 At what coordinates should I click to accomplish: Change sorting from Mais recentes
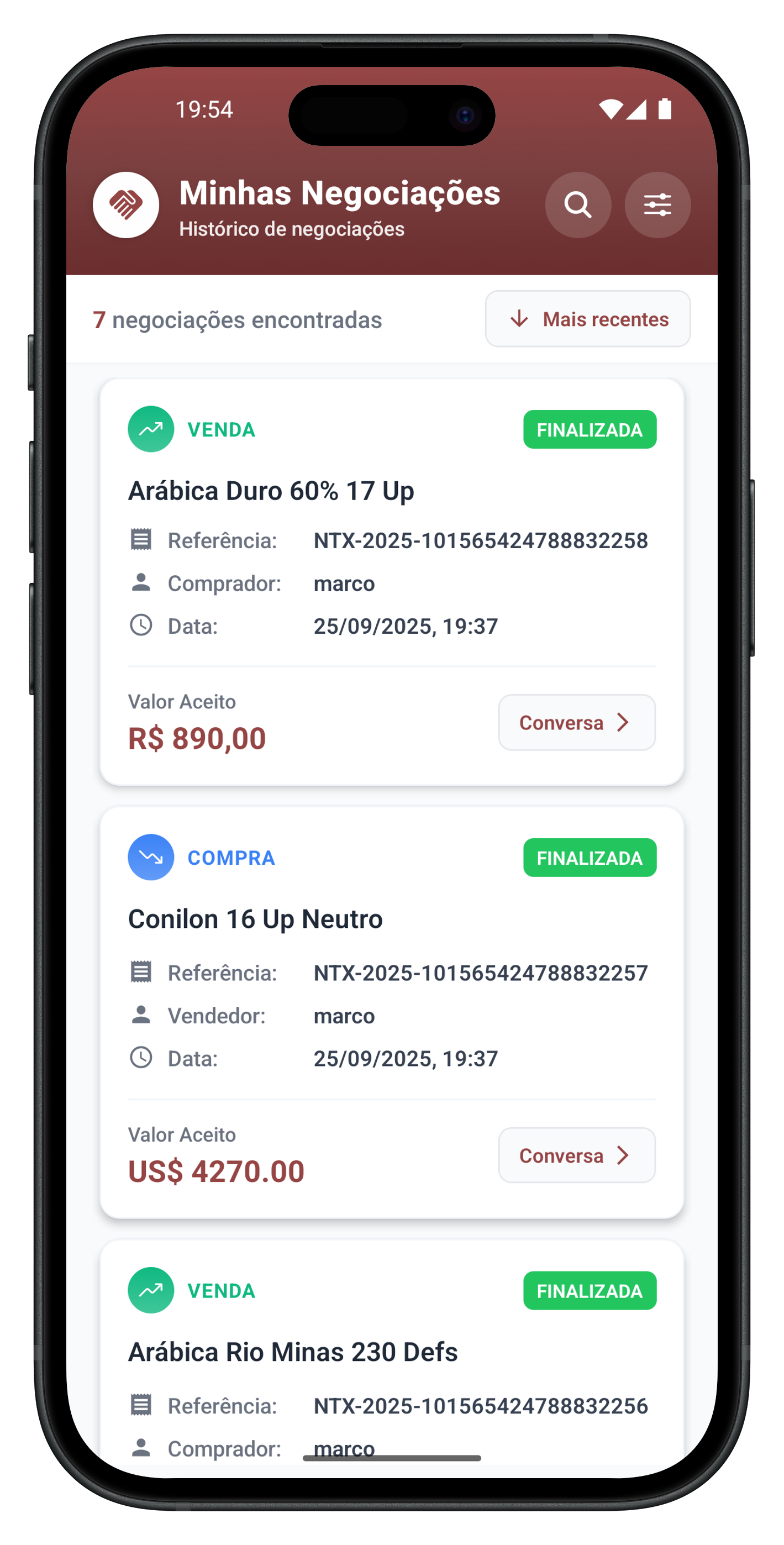(x=587, y=319)
